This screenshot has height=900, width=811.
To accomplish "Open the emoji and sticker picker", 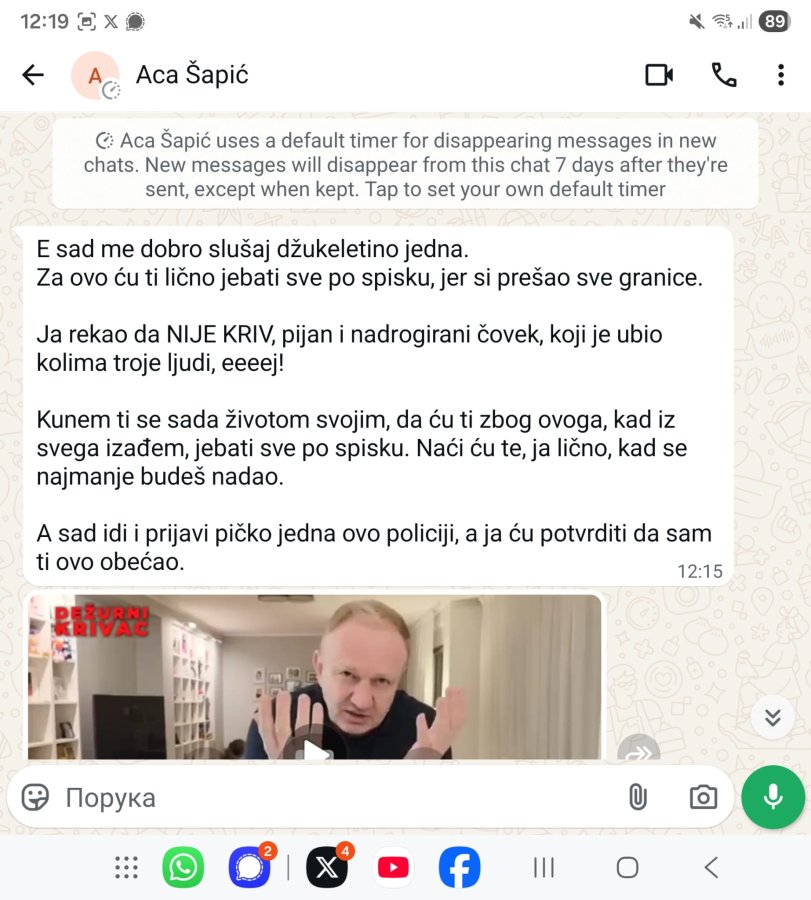I will tap(36, 797).
